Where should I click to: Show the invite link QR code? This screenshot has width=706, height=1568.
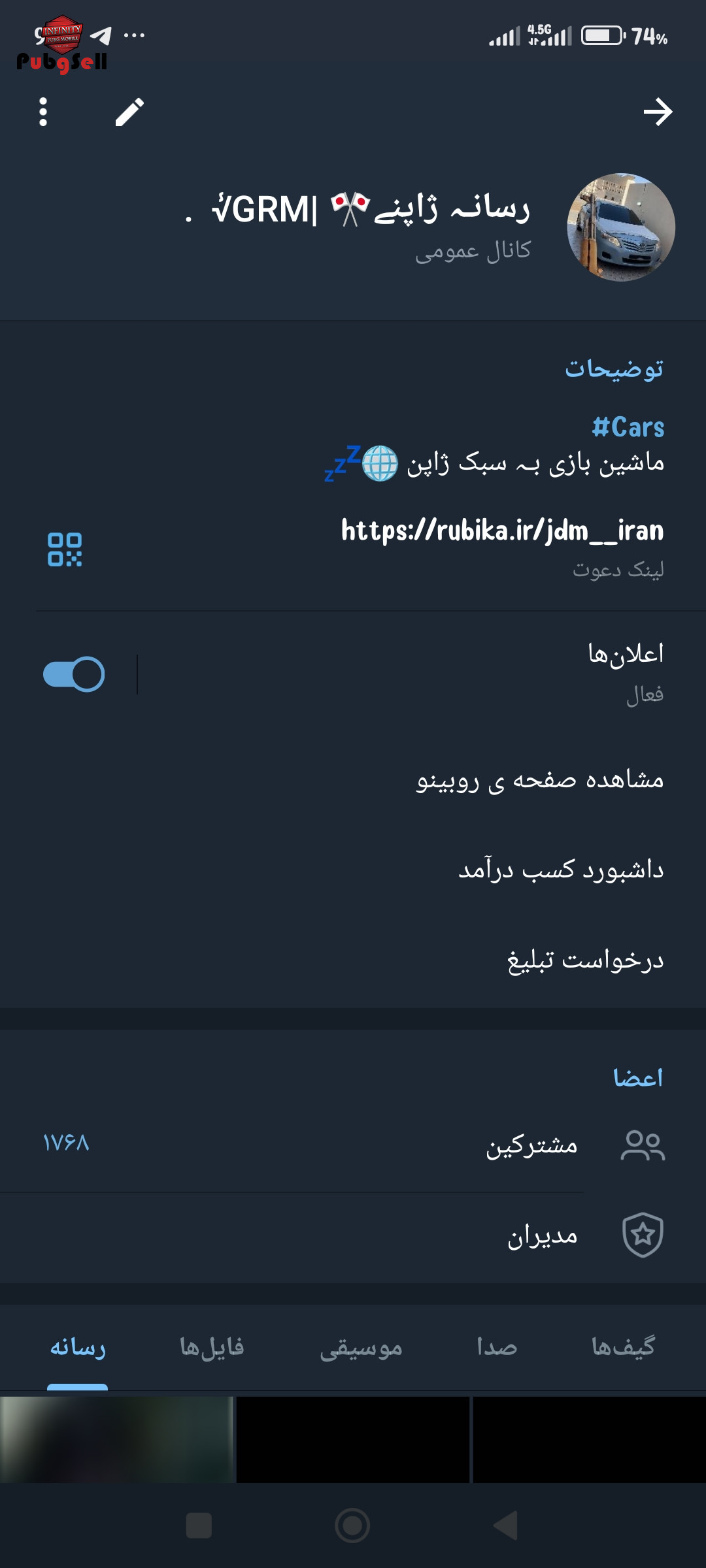65,549
